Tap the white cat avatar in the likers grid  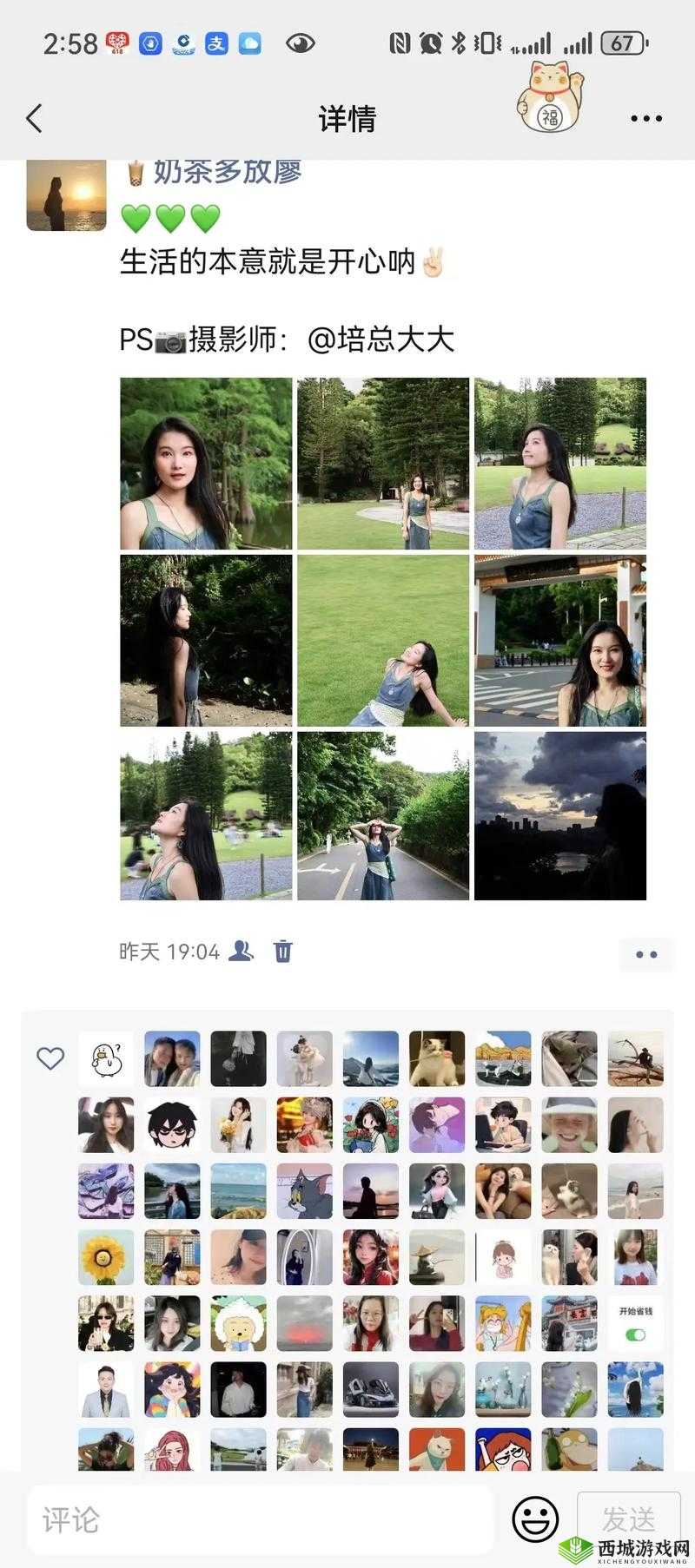coord(437,1057)
